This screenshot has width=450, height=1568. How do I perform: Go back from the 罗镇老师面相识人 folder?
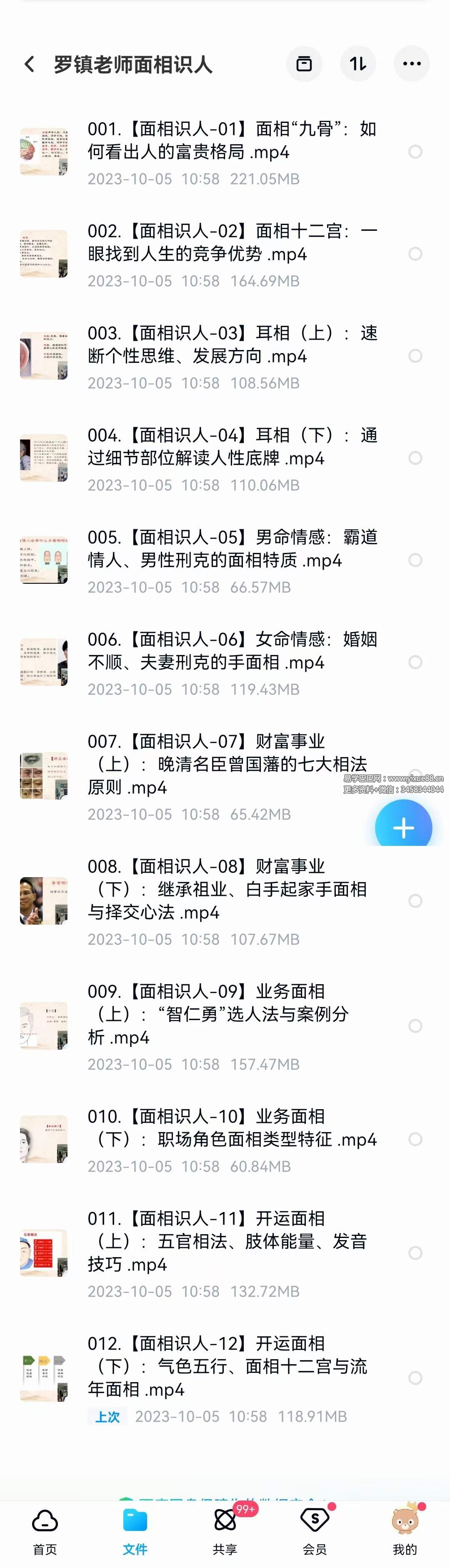[29, 64]
